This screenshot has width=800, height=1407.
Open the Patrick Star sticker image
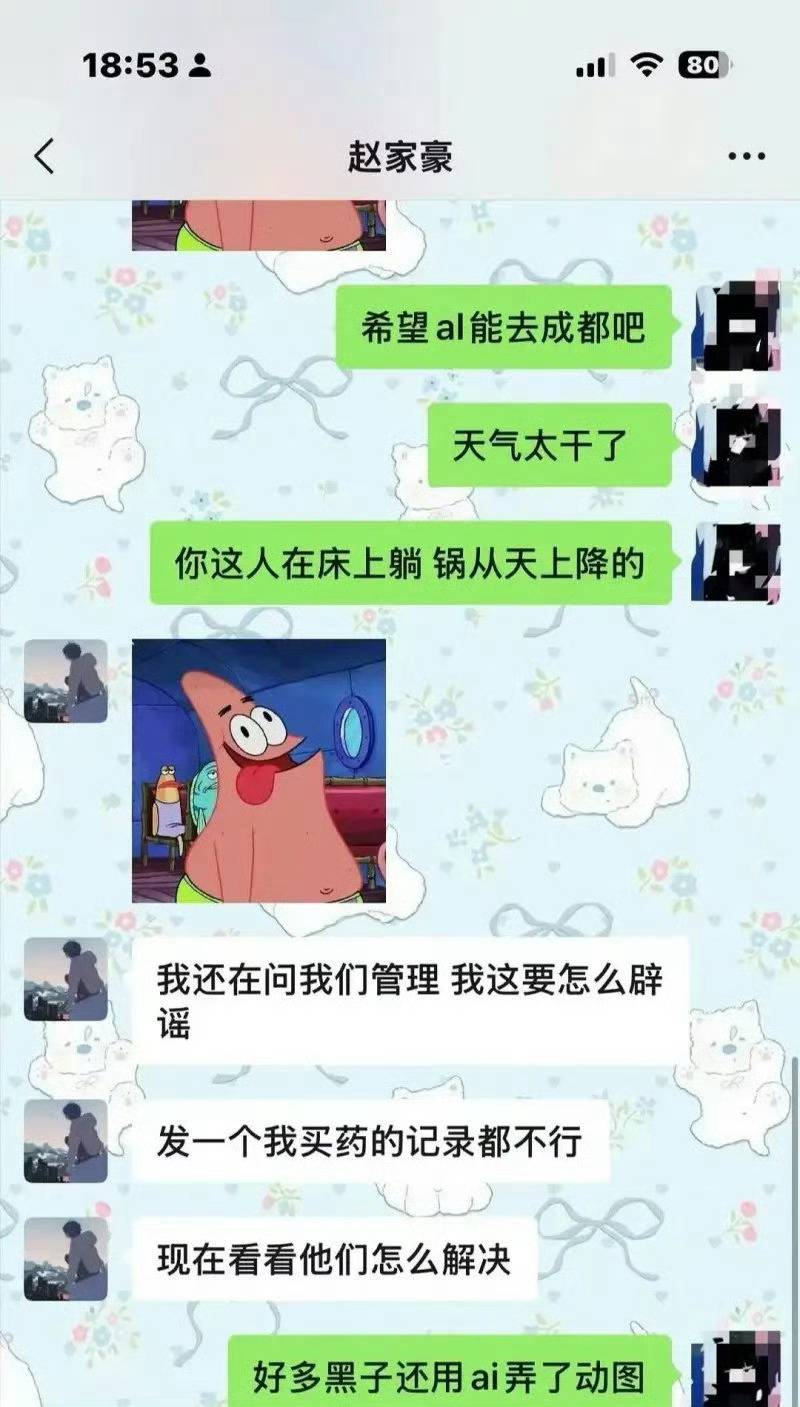click(x=259, y=771)
